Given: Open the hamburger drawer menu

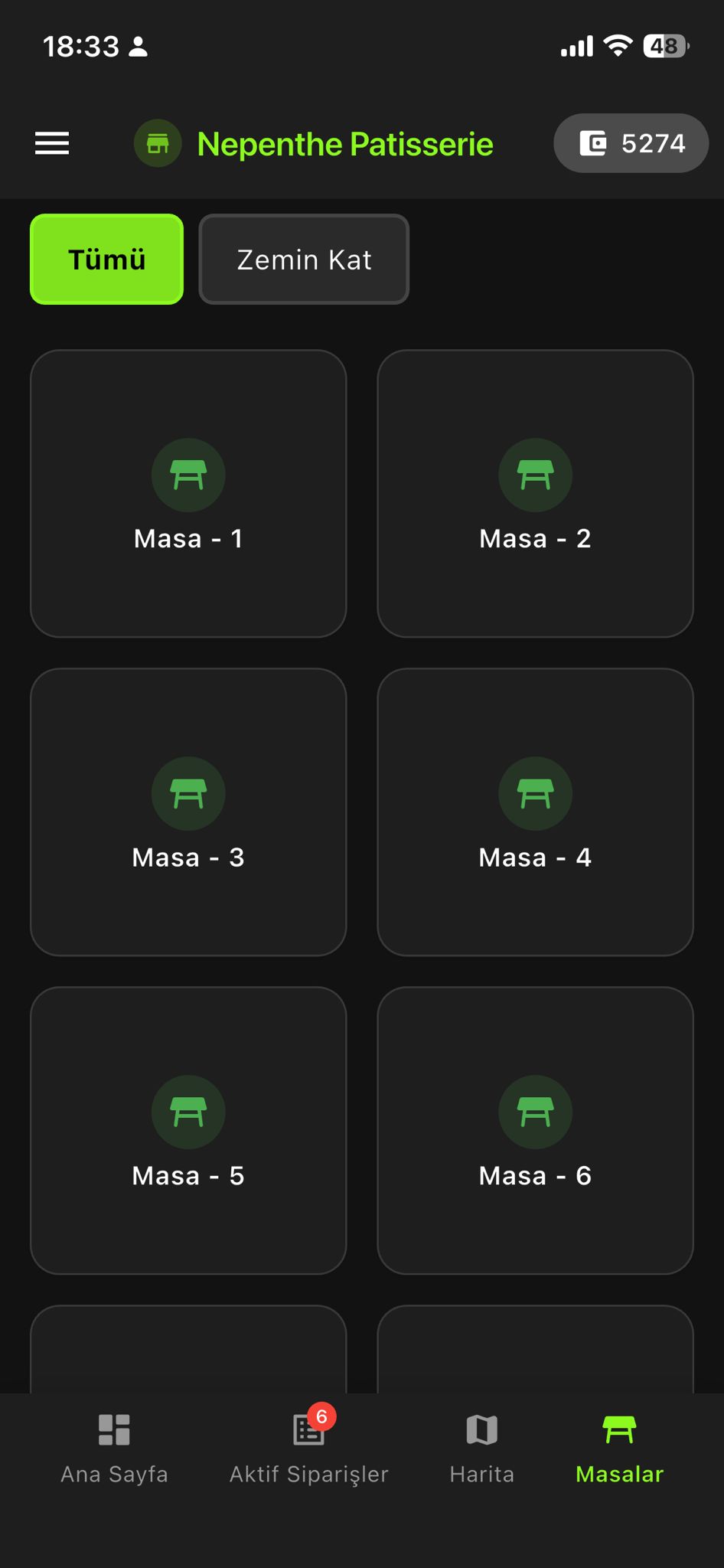Looking at the screenshot, I should [x=52, y=143].
